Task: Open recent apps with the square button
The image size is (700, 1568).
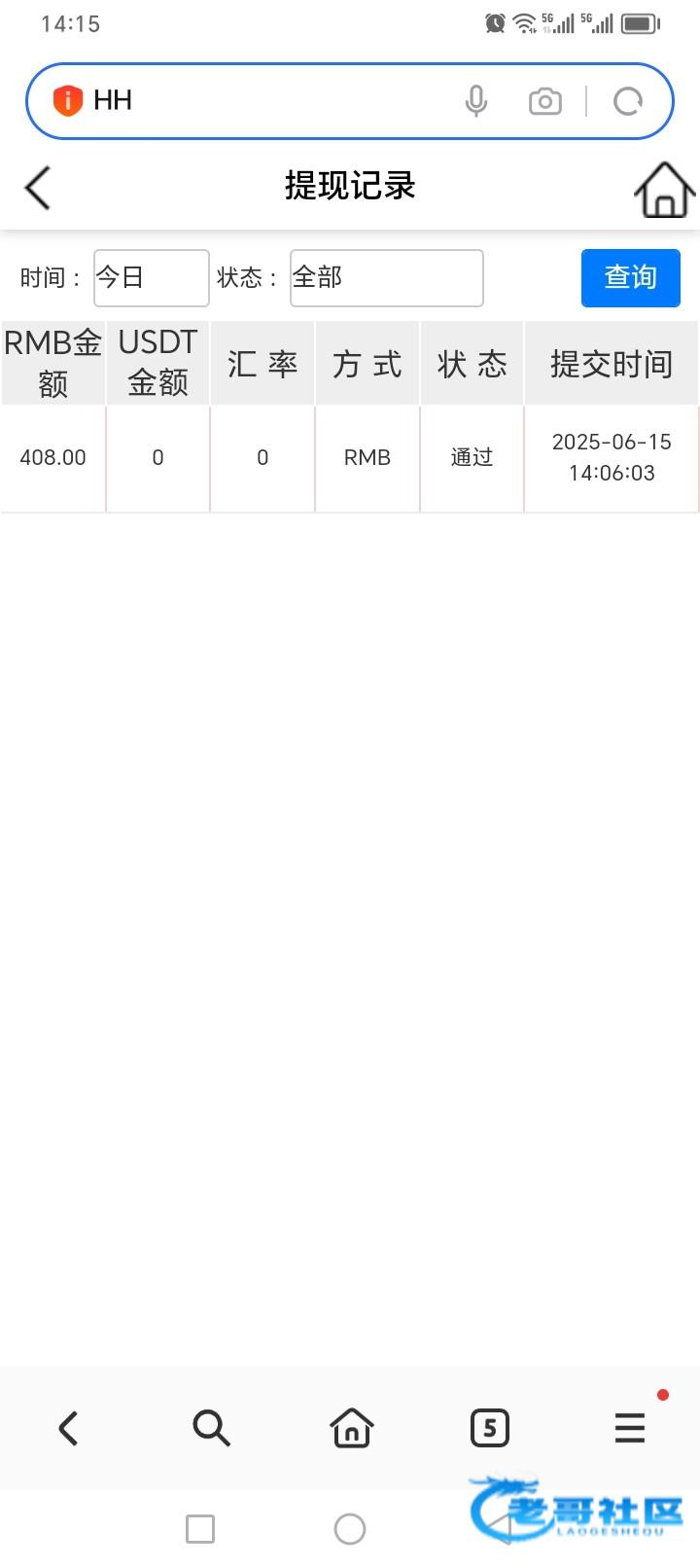Action: tap(200, 1529)
